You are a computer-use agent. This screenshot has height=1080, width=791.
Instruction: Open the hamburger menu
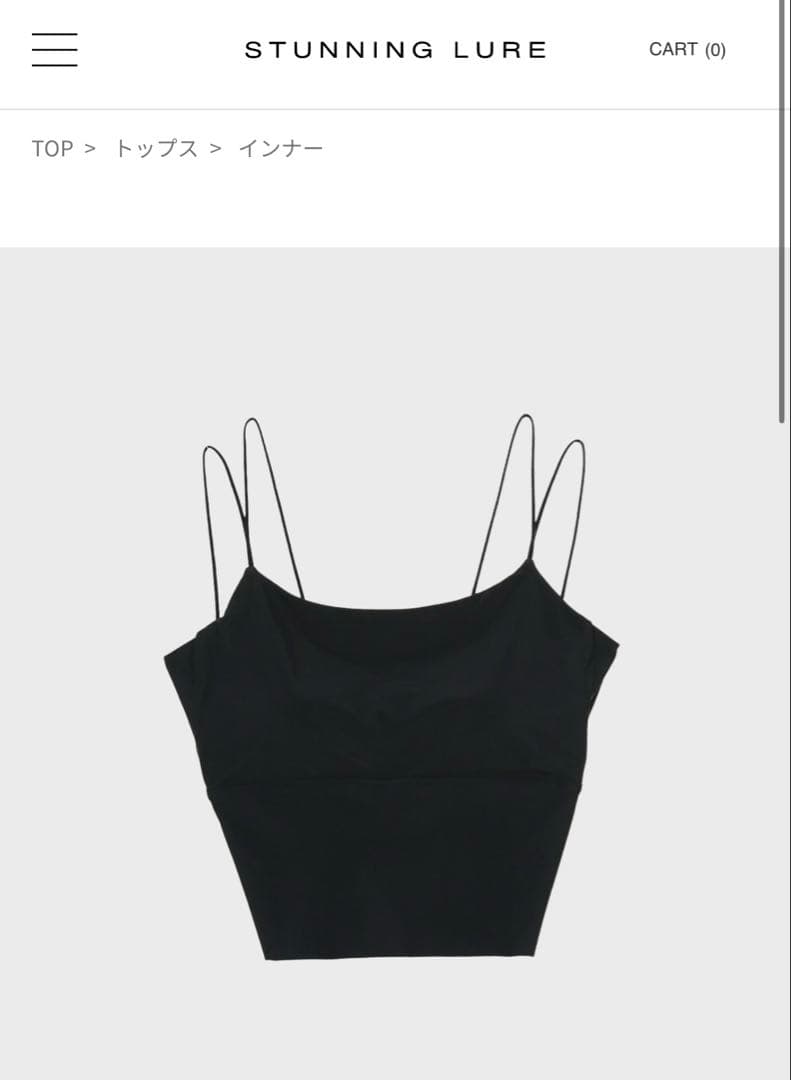point(54,50)
